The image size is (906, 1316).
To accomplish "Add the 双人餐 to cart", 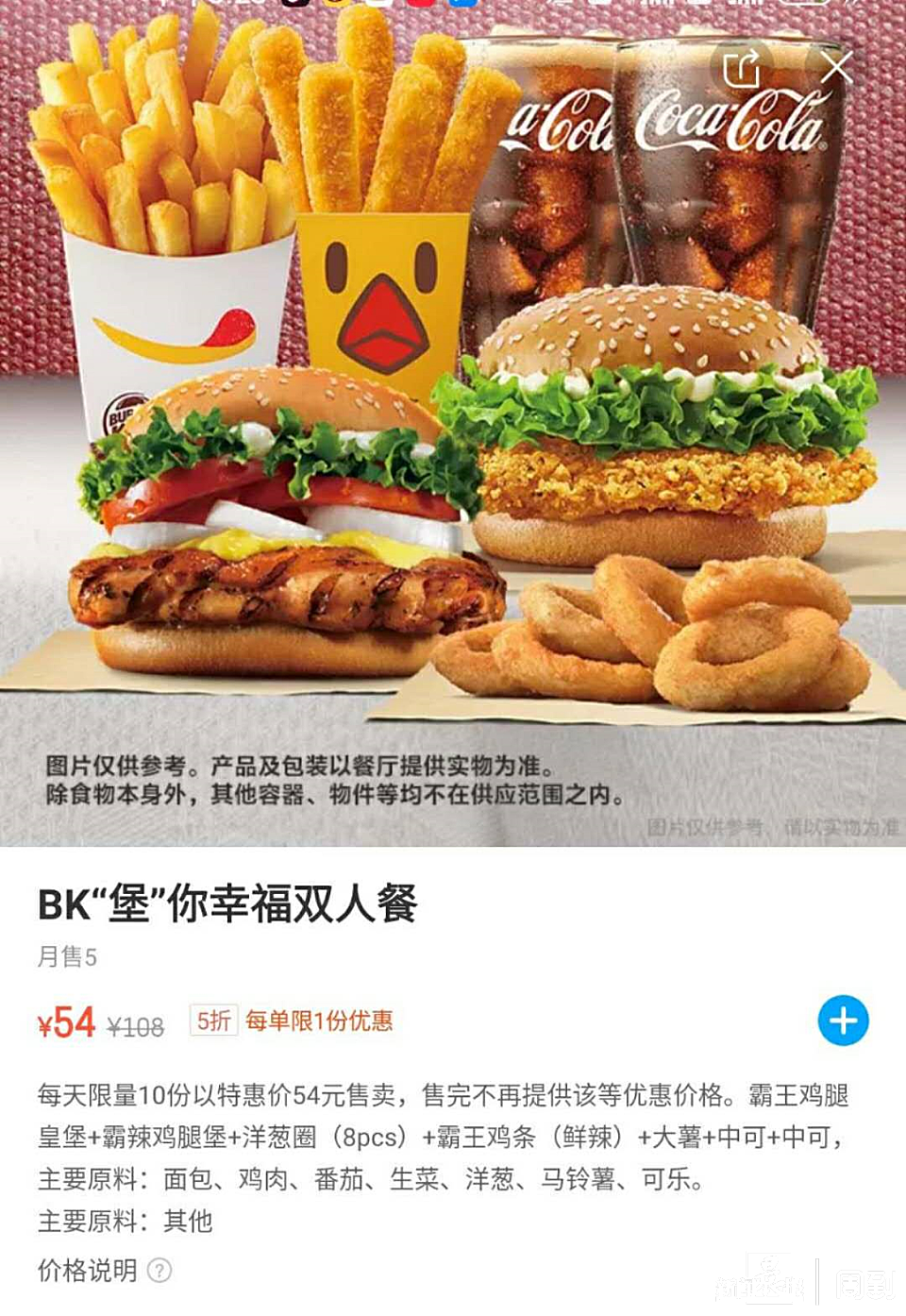I will [x=843, y=1021].
